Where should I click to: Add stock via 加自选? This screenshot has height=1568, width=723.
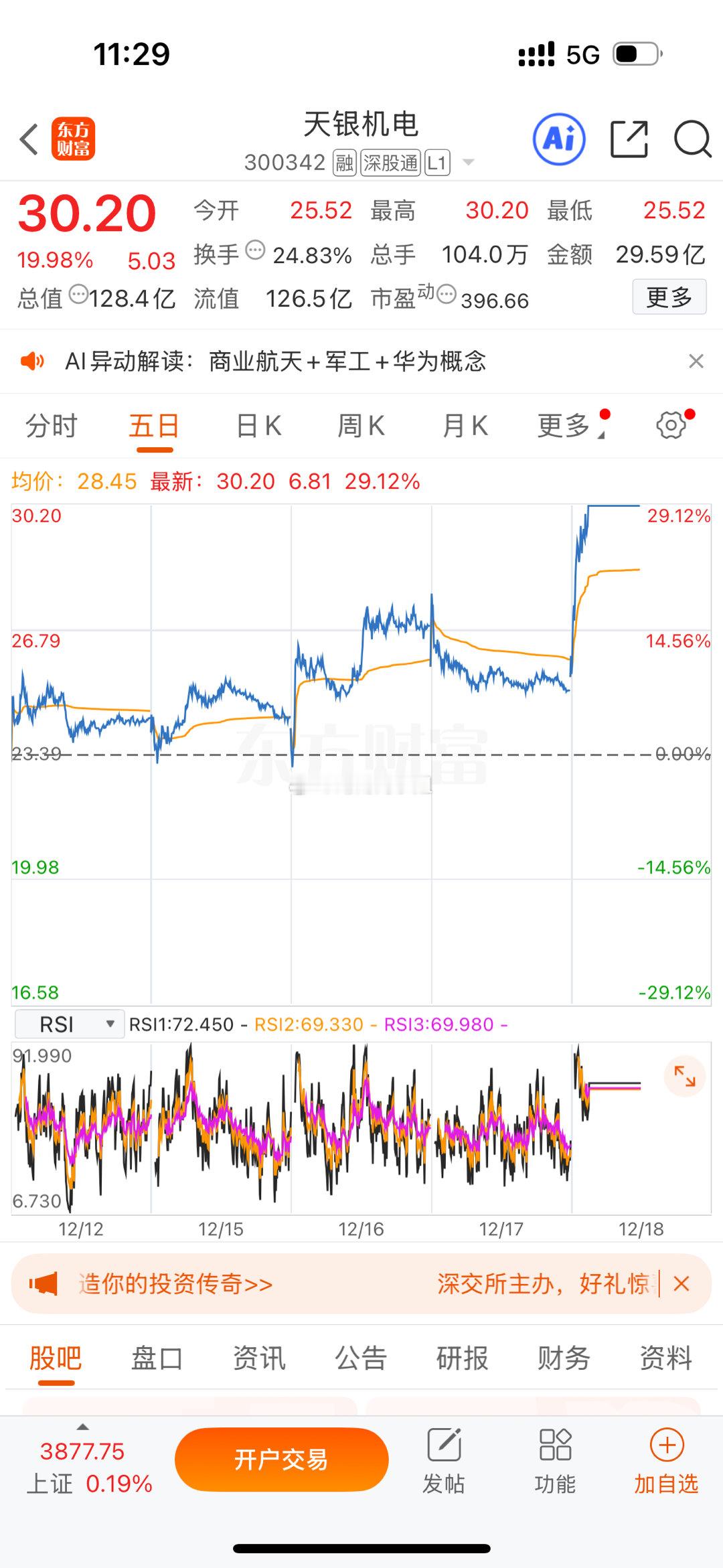(x=666, y=1461)
